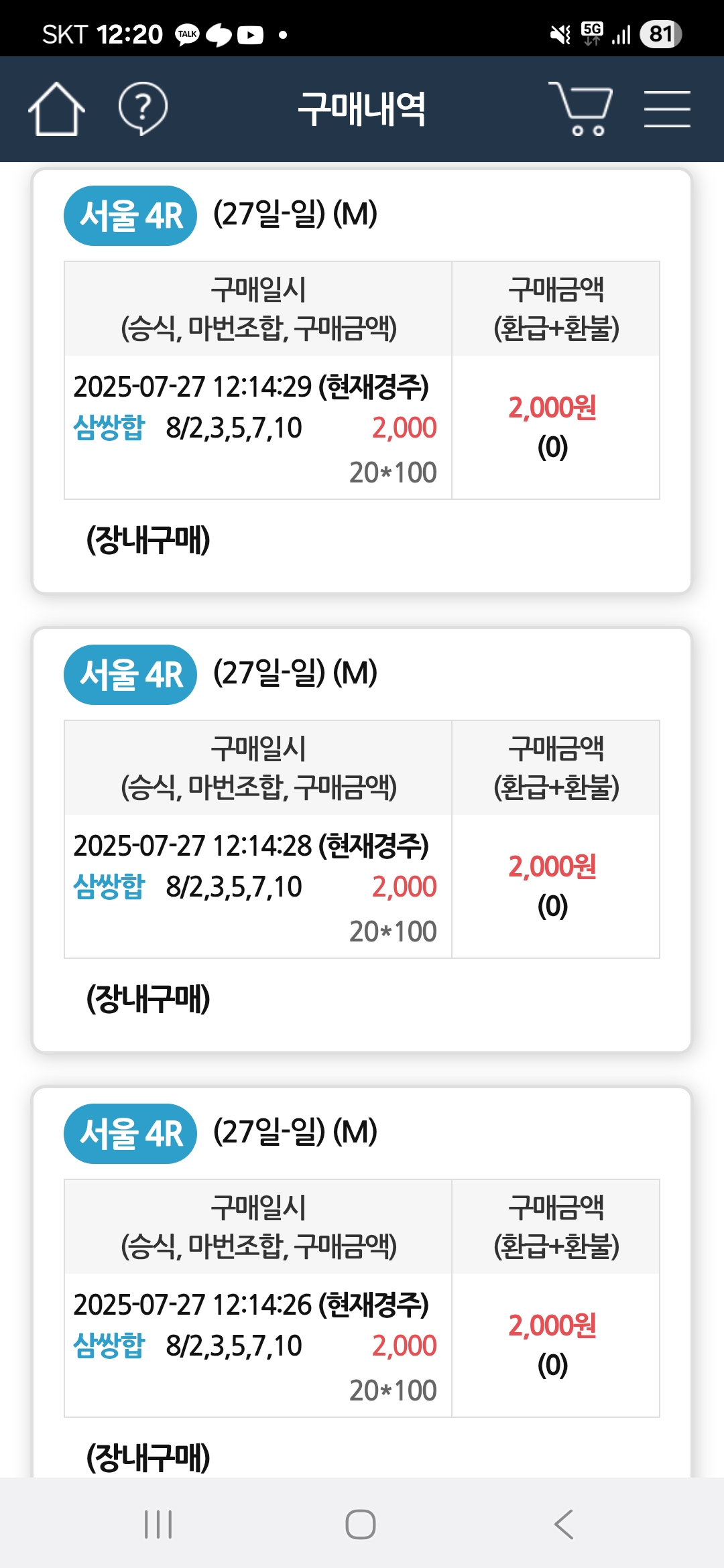Open the system recent apps button
Viewport: 724px width, 1568px height.
click(x=159, y=1524)
